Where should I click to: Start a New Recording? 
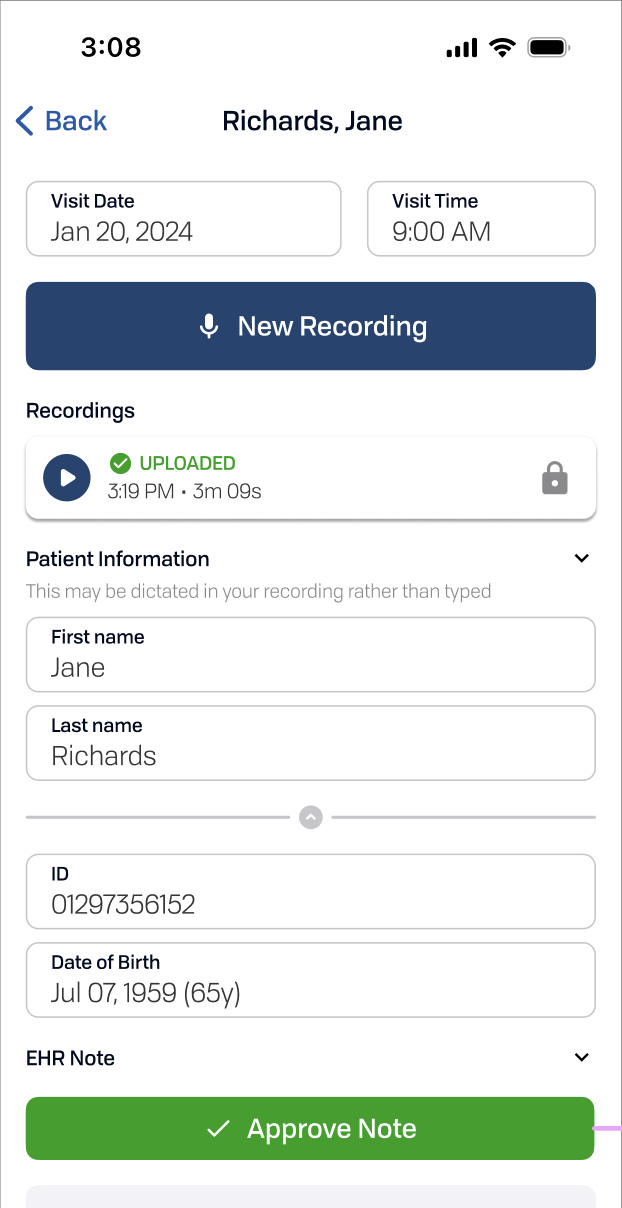coord(311,326)
